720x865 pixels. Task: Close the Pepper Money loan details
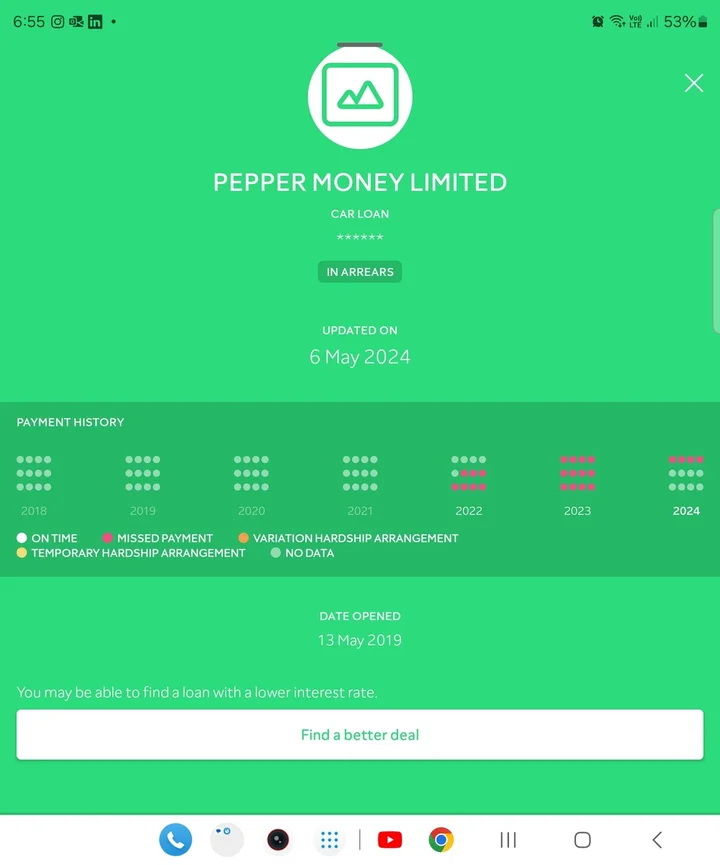tap(693, 83)
